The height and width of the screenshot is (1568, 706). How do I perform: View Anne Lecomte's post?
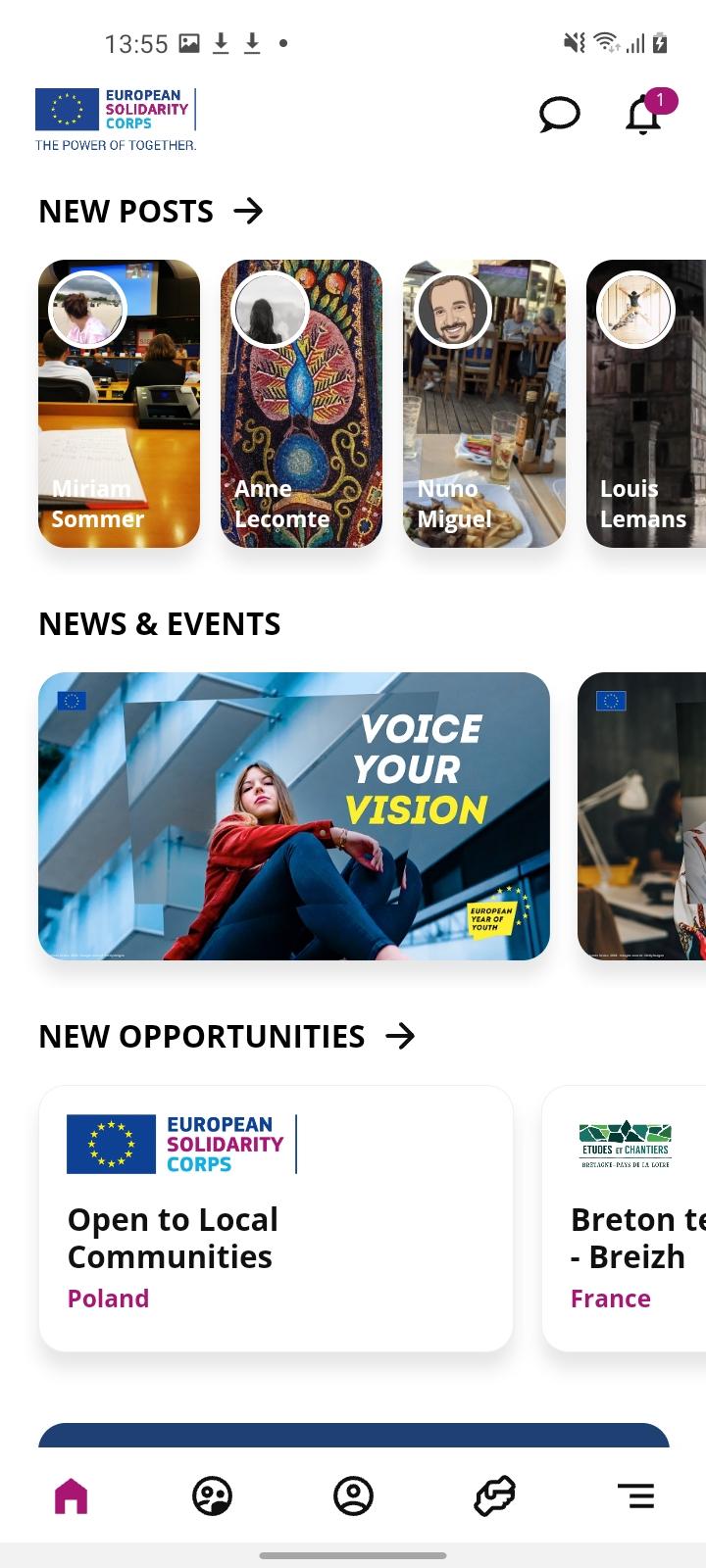click(301, 403)
